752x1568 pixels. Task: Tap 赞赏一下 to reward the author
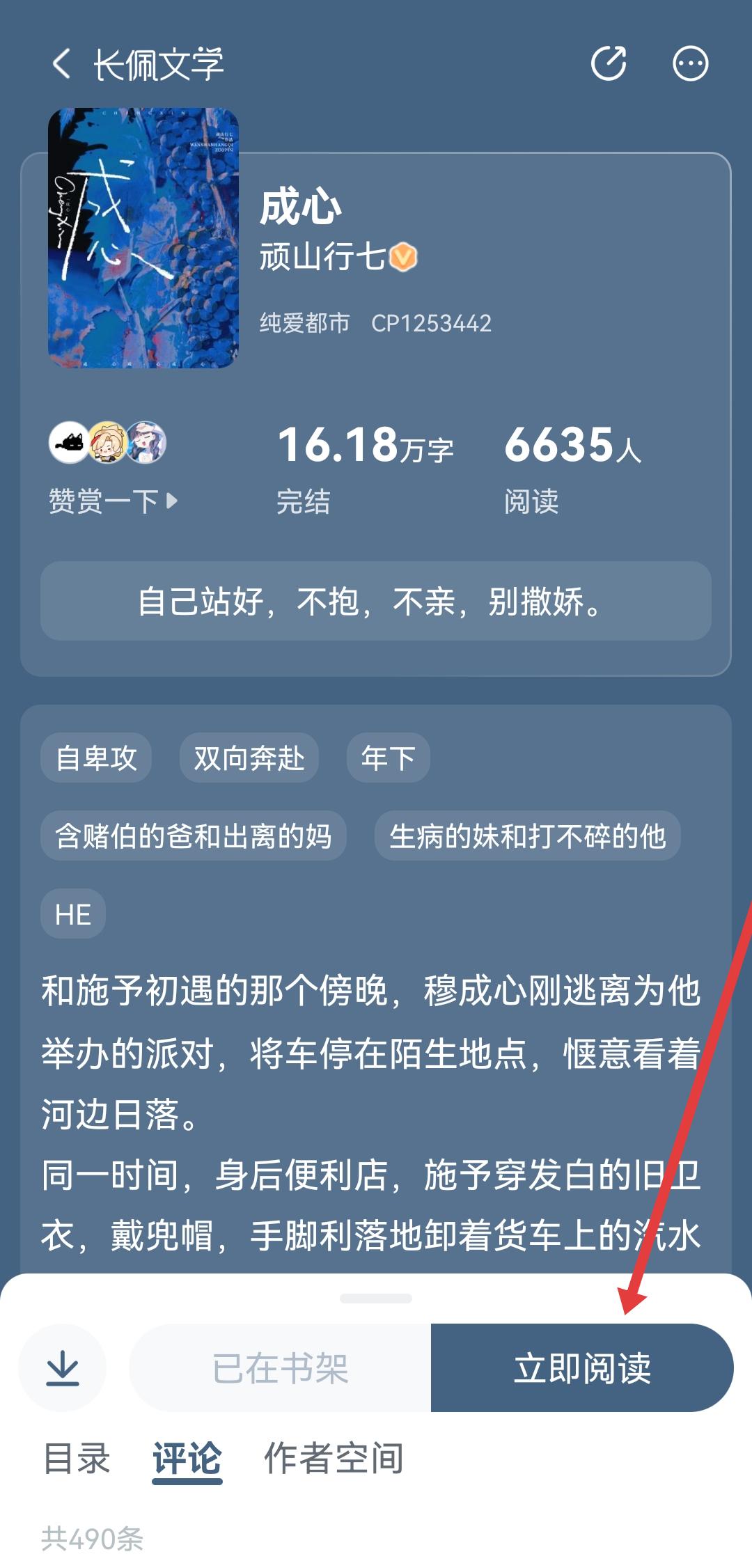point(113,501)
